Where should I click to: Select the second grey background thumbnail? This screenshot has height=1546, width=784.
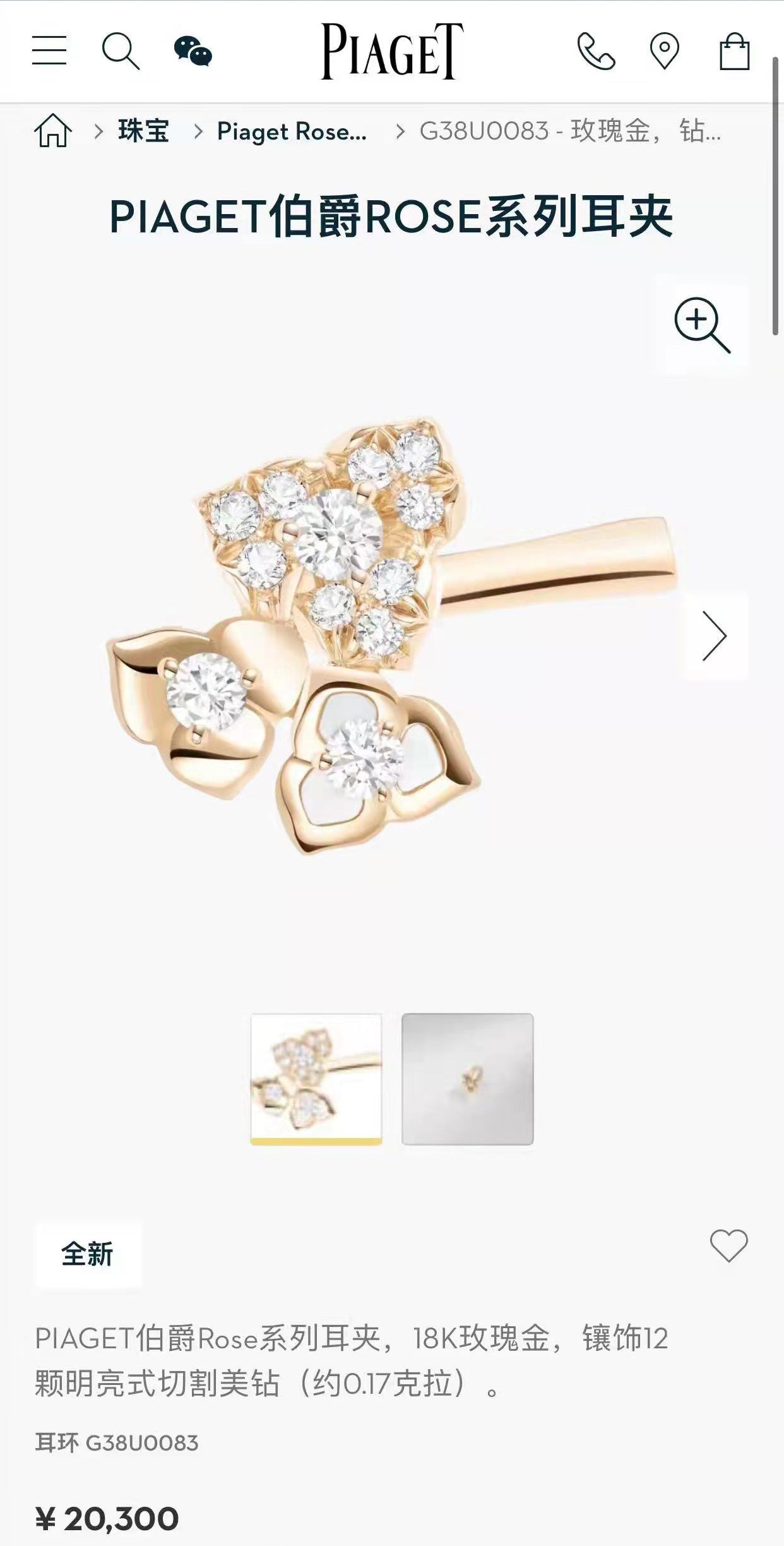pos(468,1079)
